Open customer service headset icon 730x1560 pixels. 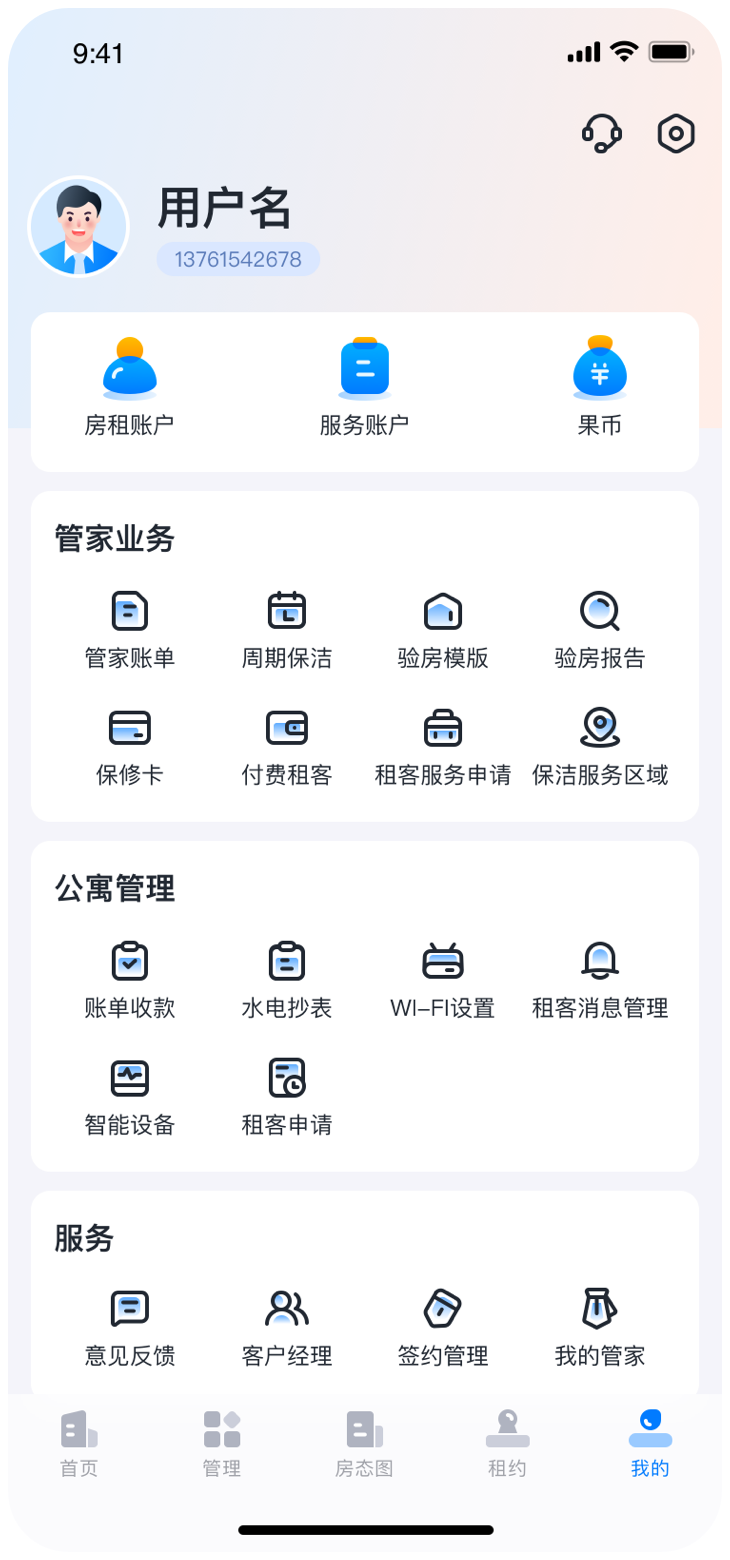[601, 133]
